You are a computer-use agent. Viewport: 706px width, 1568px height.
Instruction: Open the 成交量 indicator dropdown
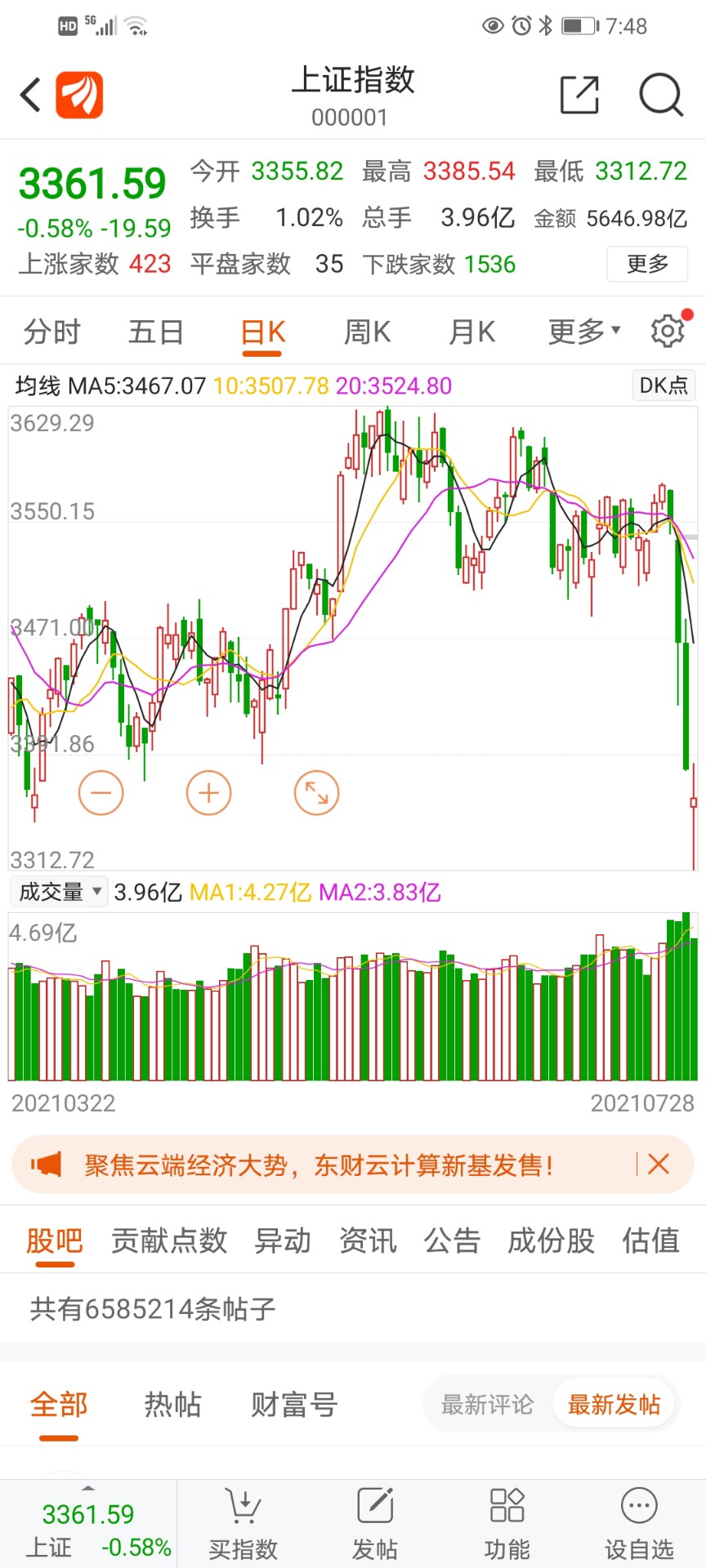(60, 892)
